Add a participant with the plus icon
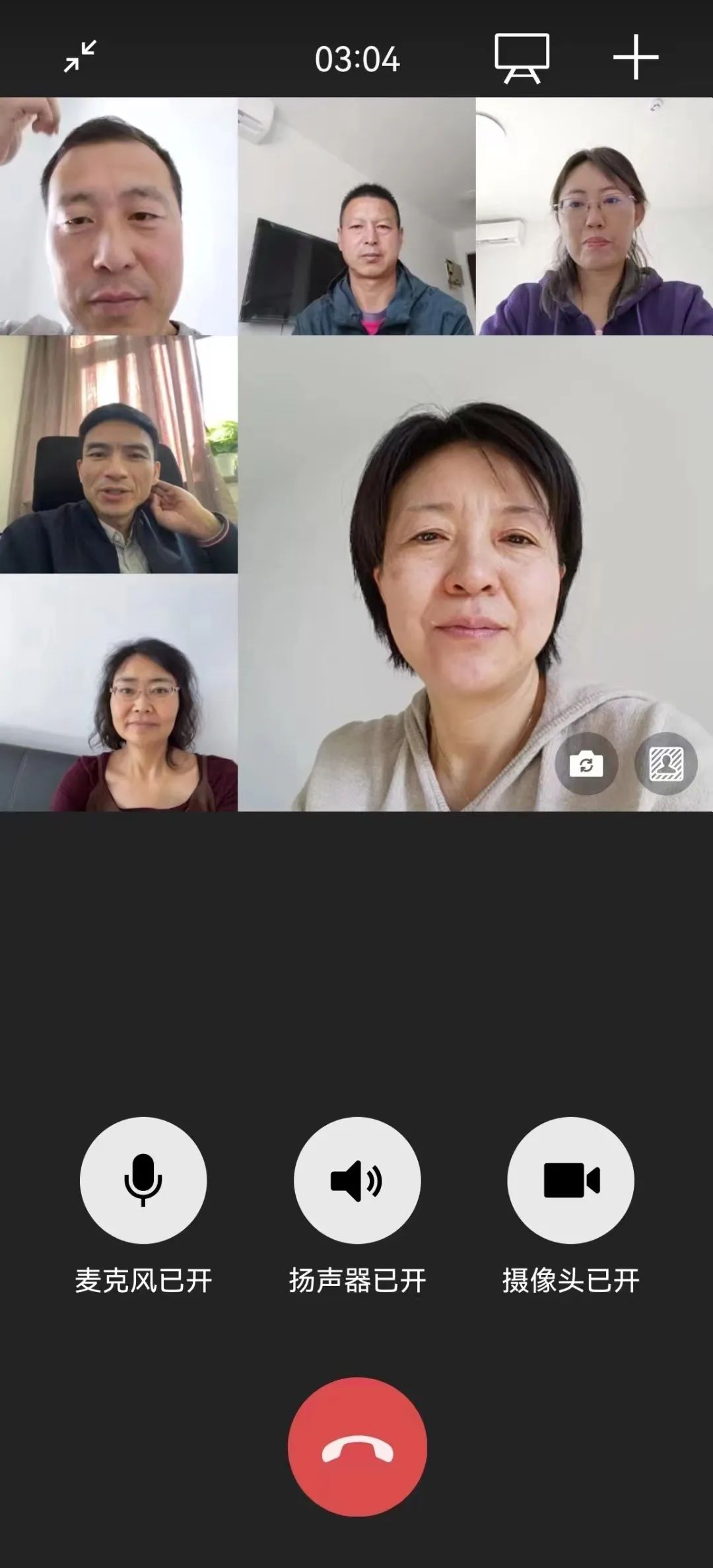 point(635,57)
